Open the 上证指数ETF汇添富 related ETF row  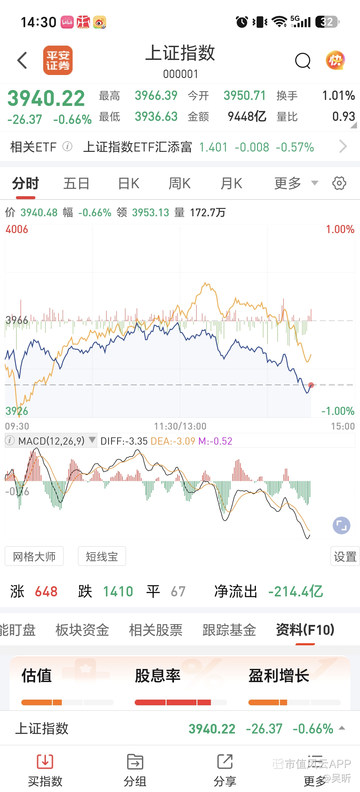180,147
